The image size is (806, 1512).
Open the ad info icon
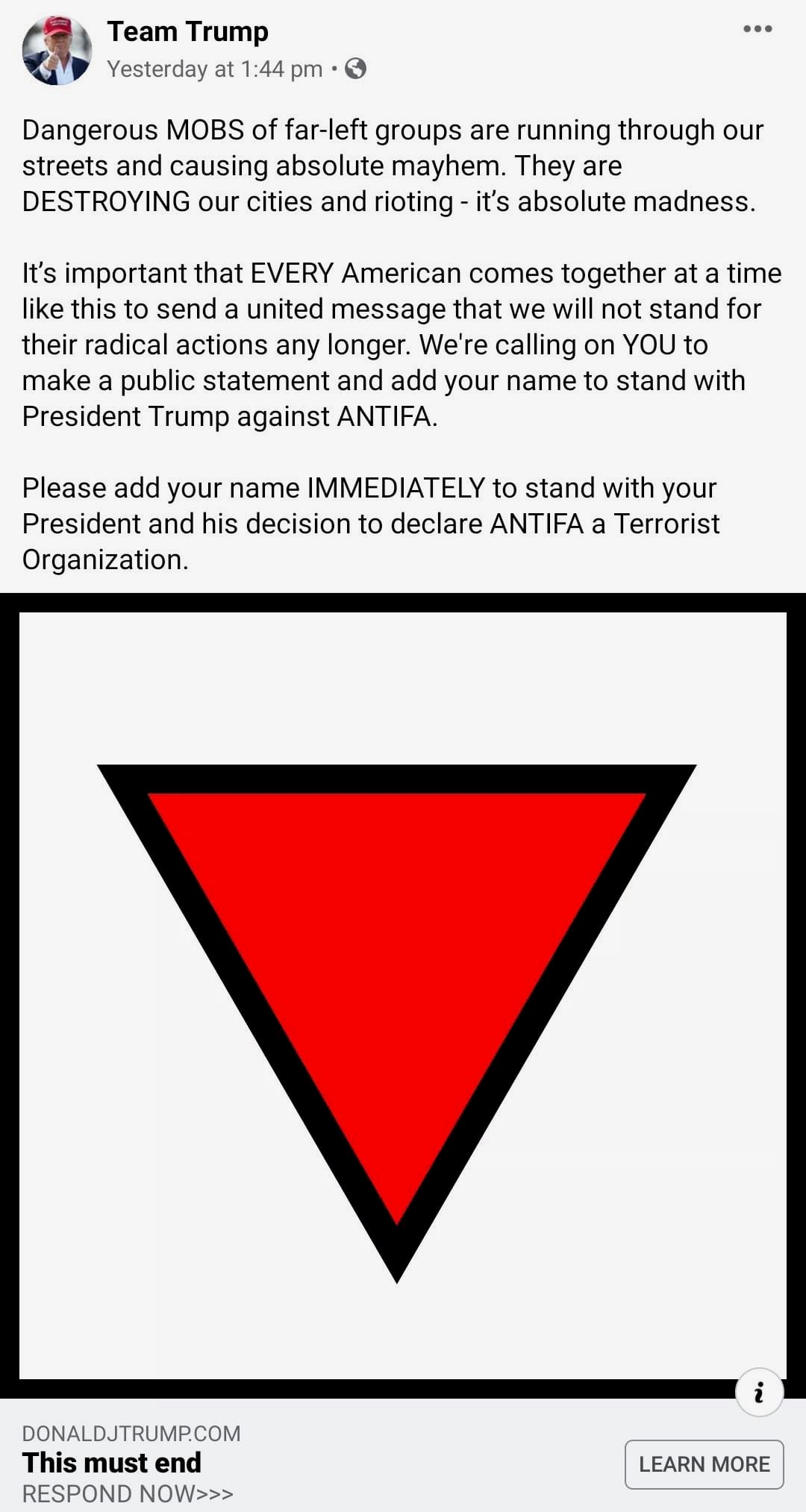tap(759, 1392)
